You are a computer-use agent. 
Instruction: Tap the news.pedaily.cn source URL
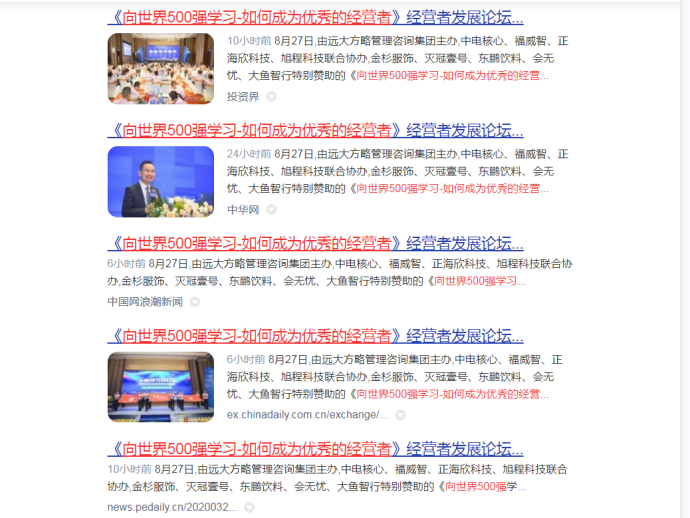pos(172,507)
